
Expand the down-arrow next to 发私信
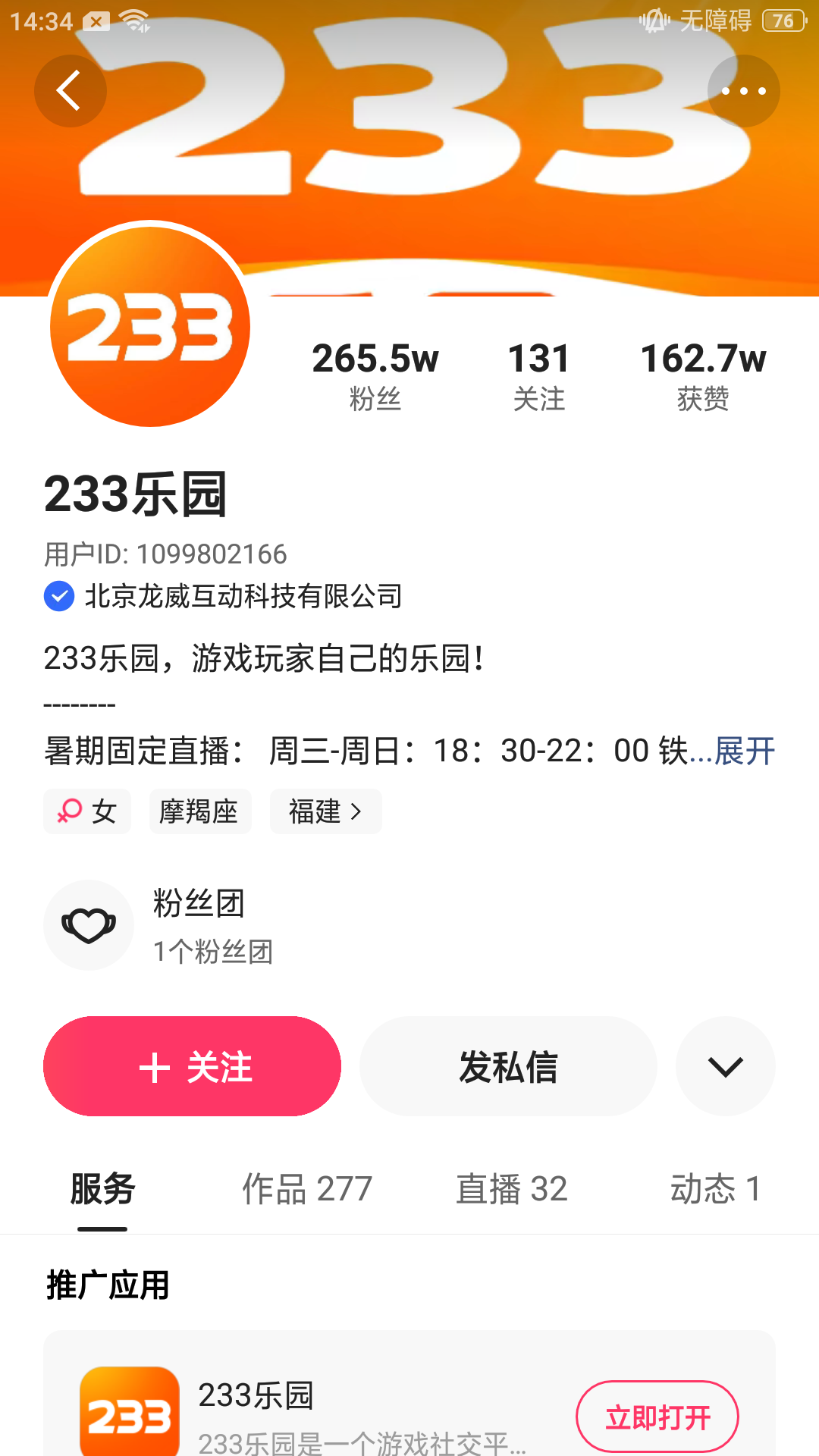[x=726, y=1066]
